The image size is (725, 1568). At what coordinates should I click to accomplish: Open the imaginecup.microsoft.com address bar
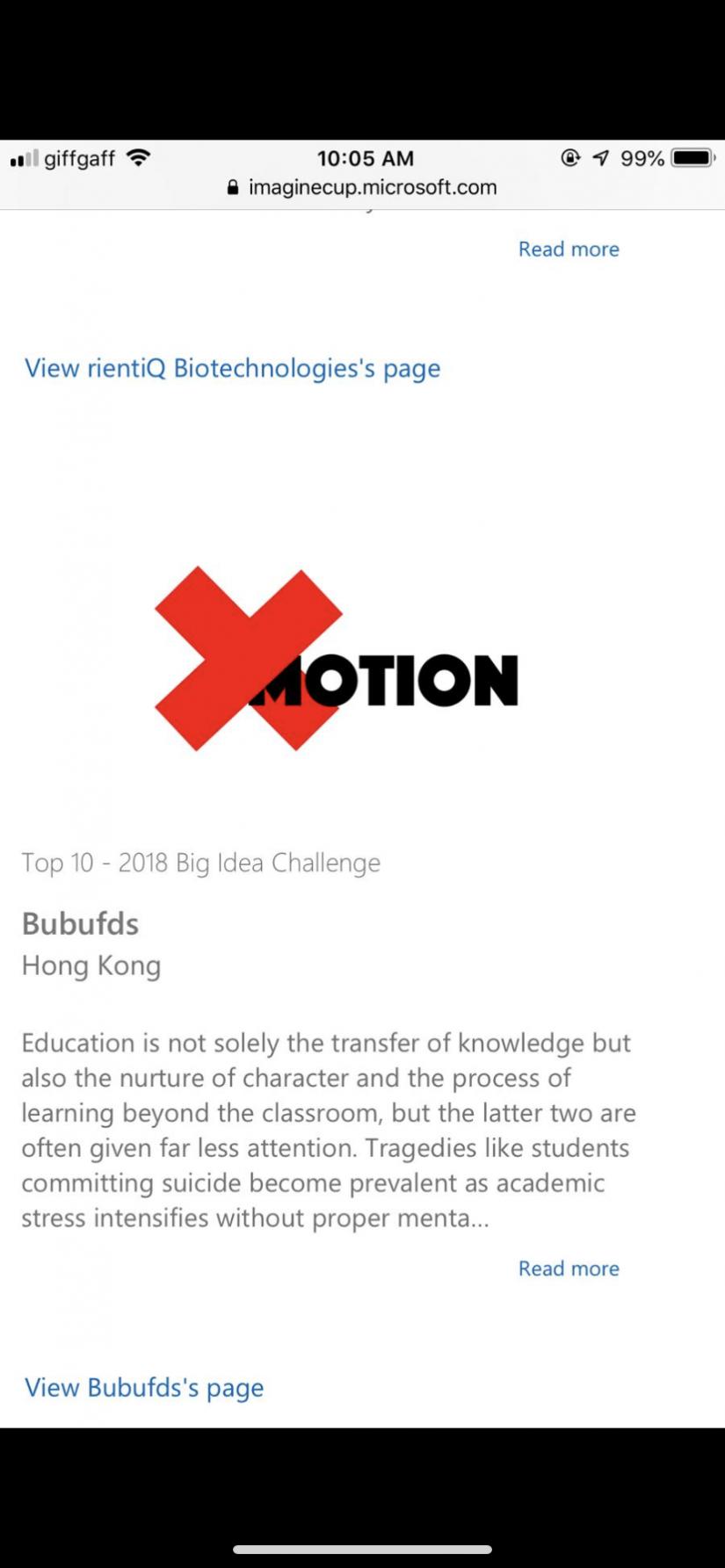(362, 187)
